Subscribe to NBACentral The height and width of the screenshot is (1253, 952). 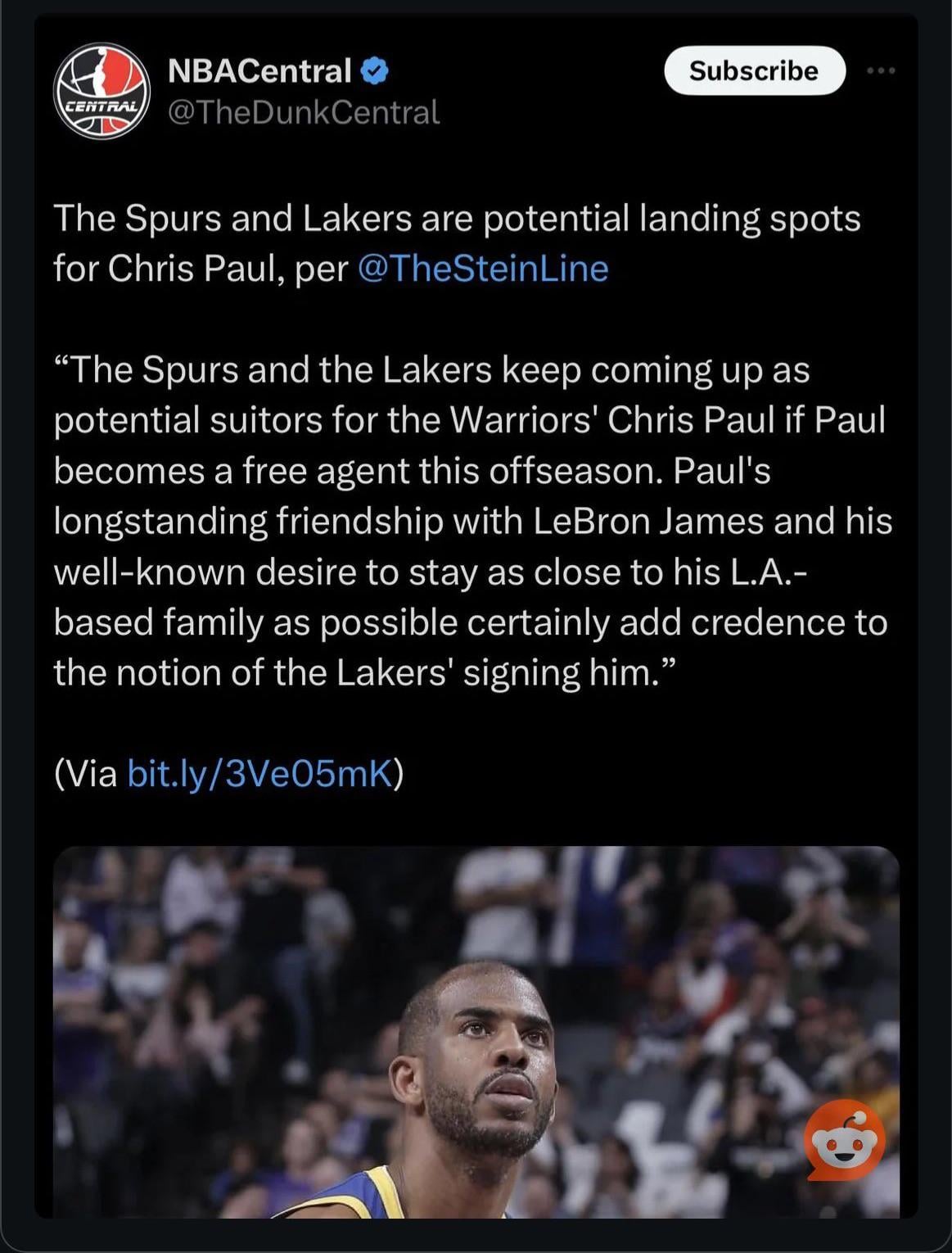[x=753, y=71]
